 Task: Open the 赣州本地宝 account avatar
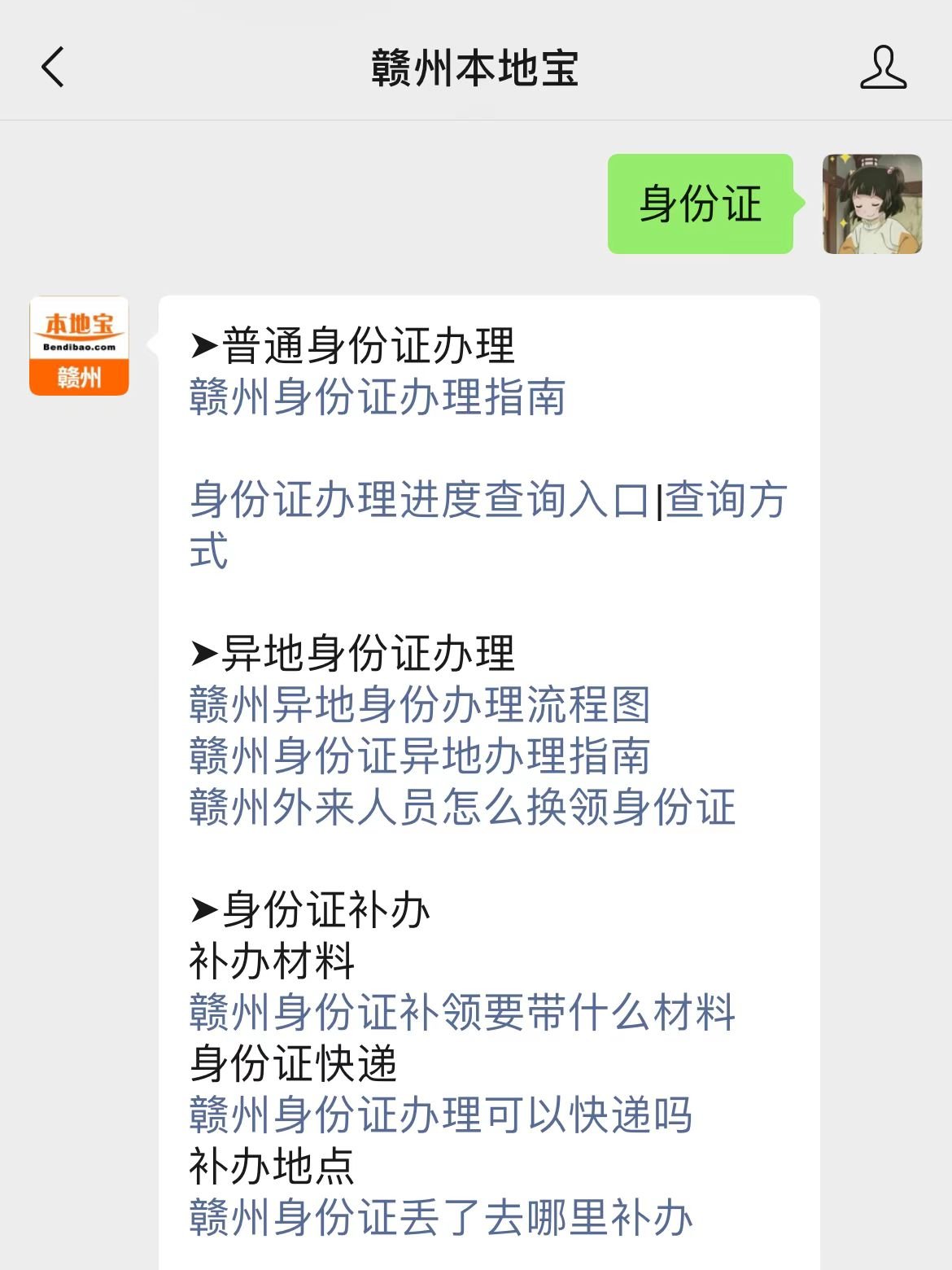coord(79,346)
